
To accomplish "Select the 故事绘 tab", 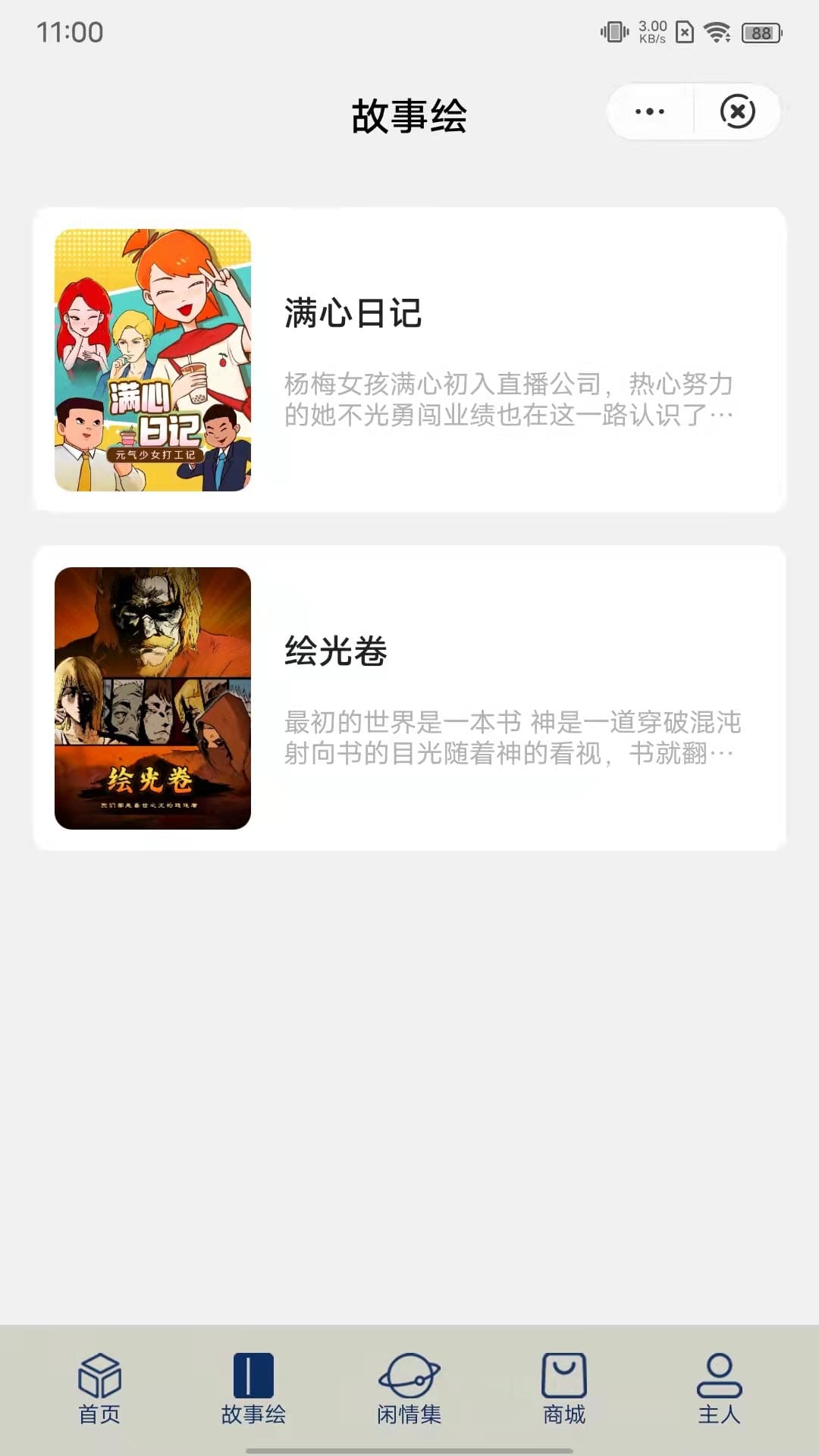I will click(253, 1388).
